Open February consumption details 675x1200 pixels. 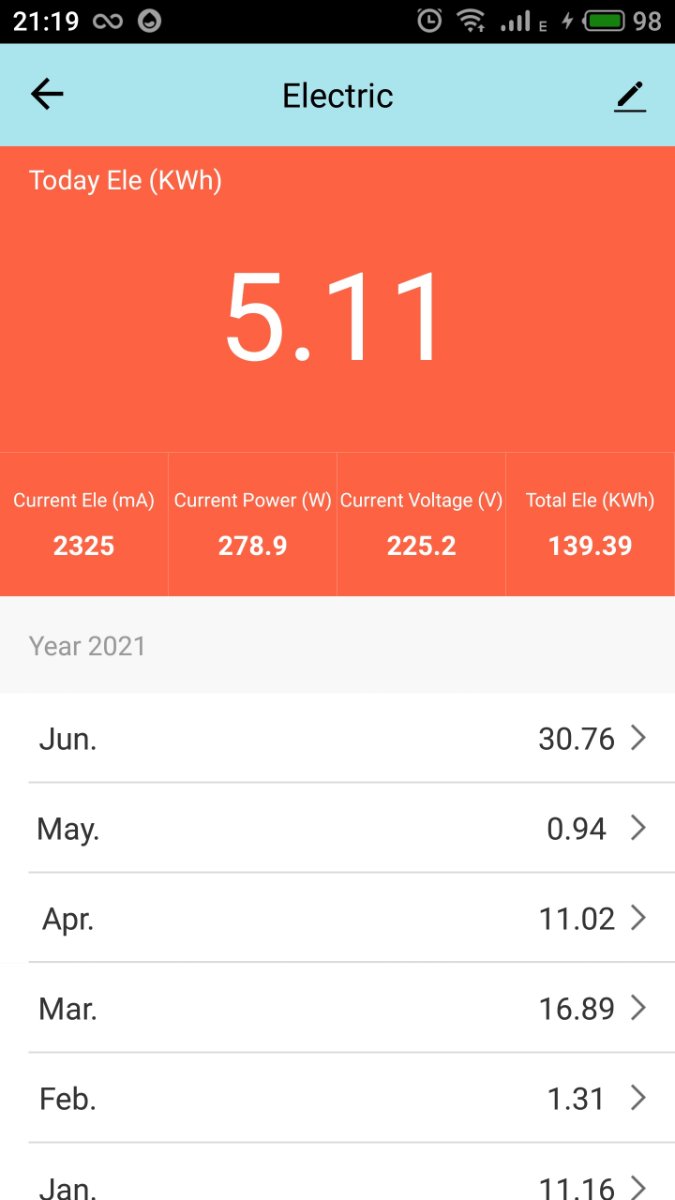click(337, 1098)
